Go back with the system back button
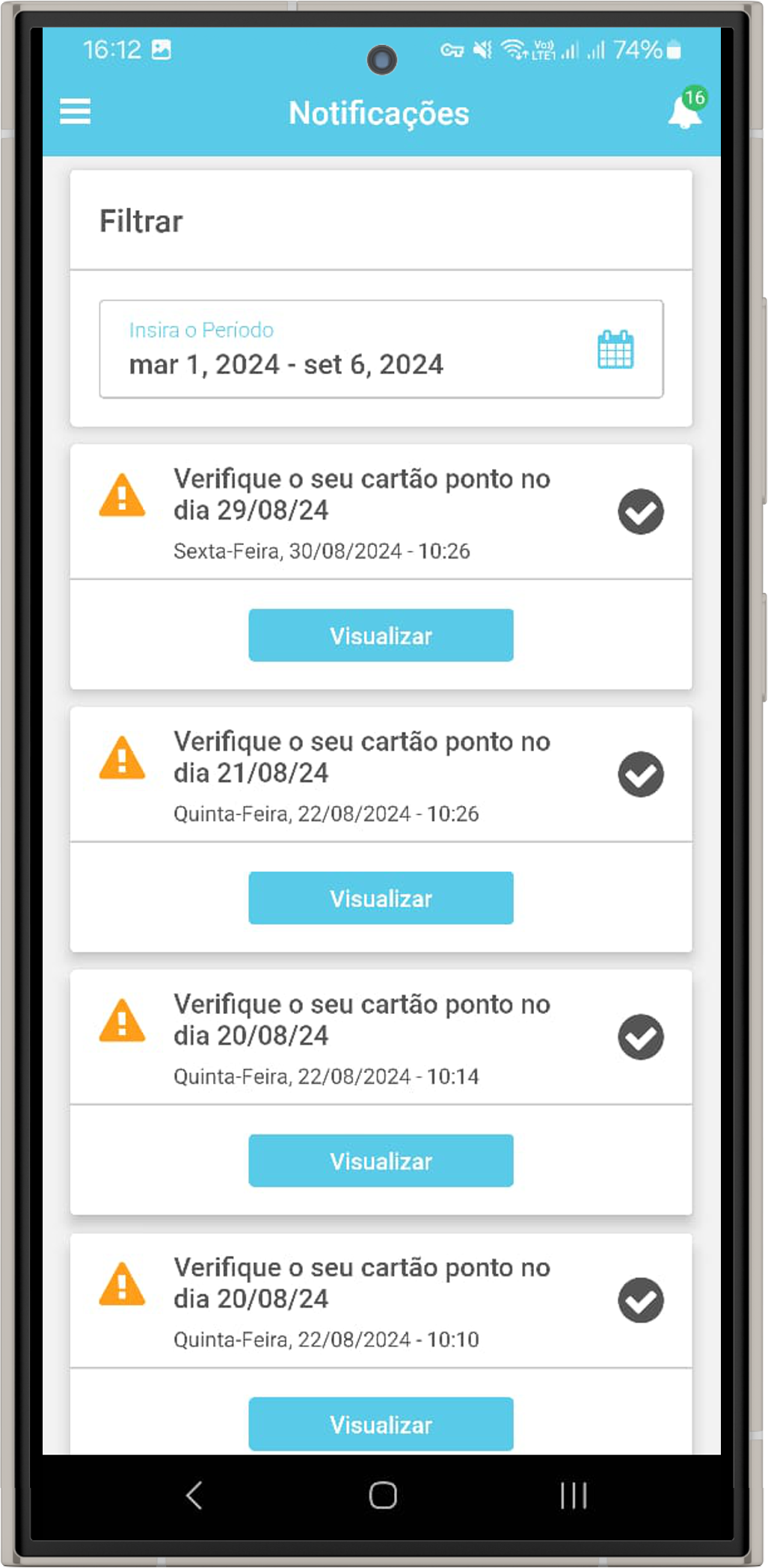The width and height of the screenshot is (768, 1568). pyautogui.click(x=194, y=1495)
